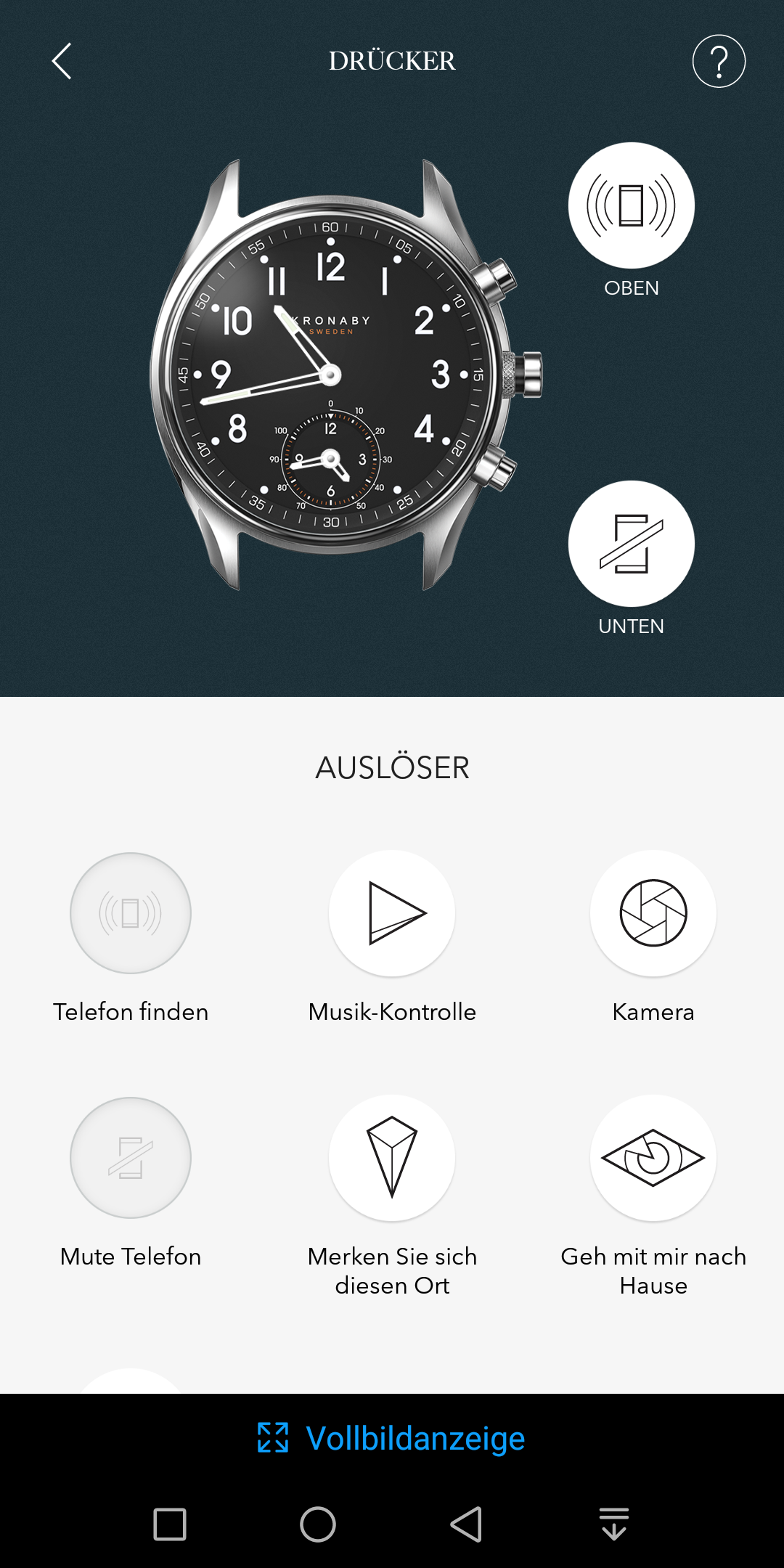The width and height of the screenshot is (784, 1568).
Task: Go to the system home screen
Action: (318, 1524)
